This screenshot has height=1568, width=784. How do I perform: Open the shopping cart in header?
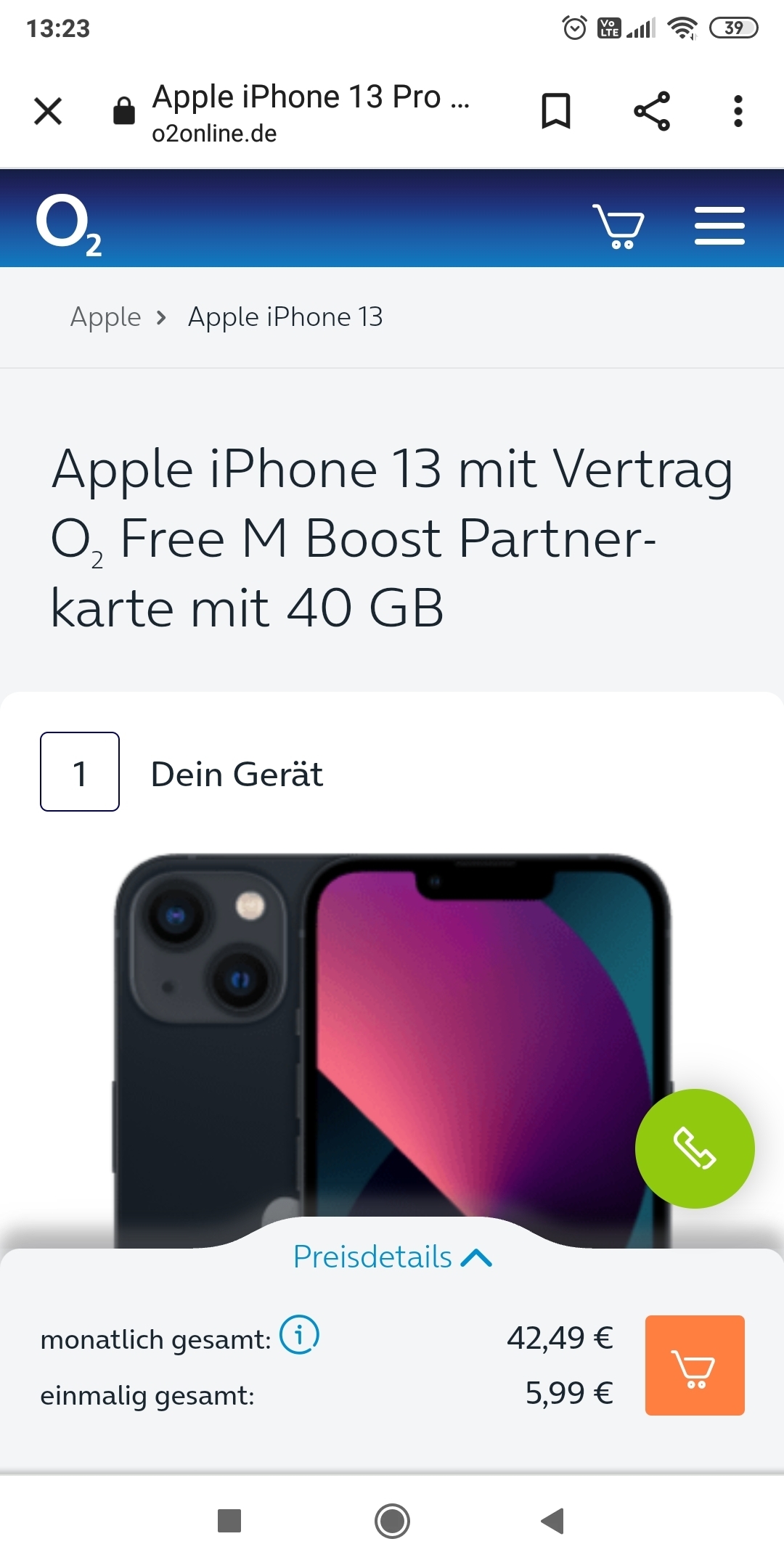tap(618, 226)
